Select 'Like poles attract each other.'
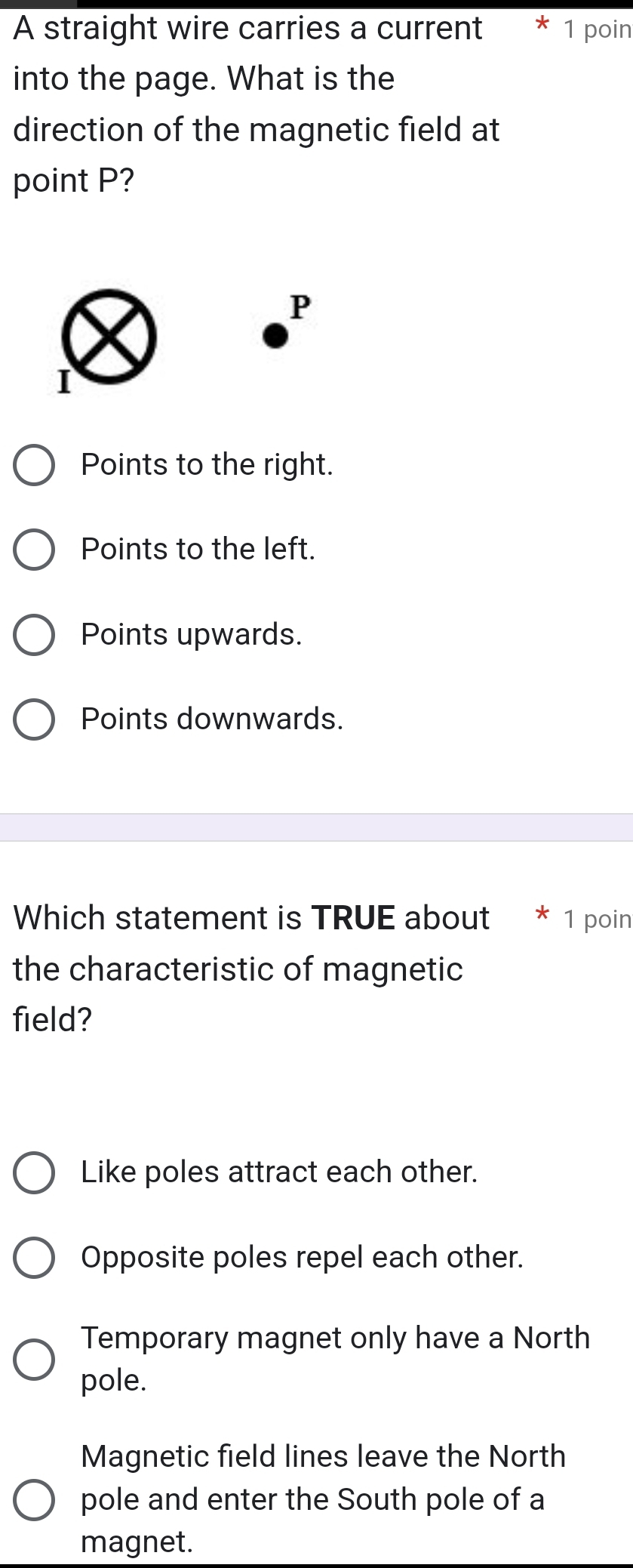This screenshot has width=633, height=1568. (34, 1172)
